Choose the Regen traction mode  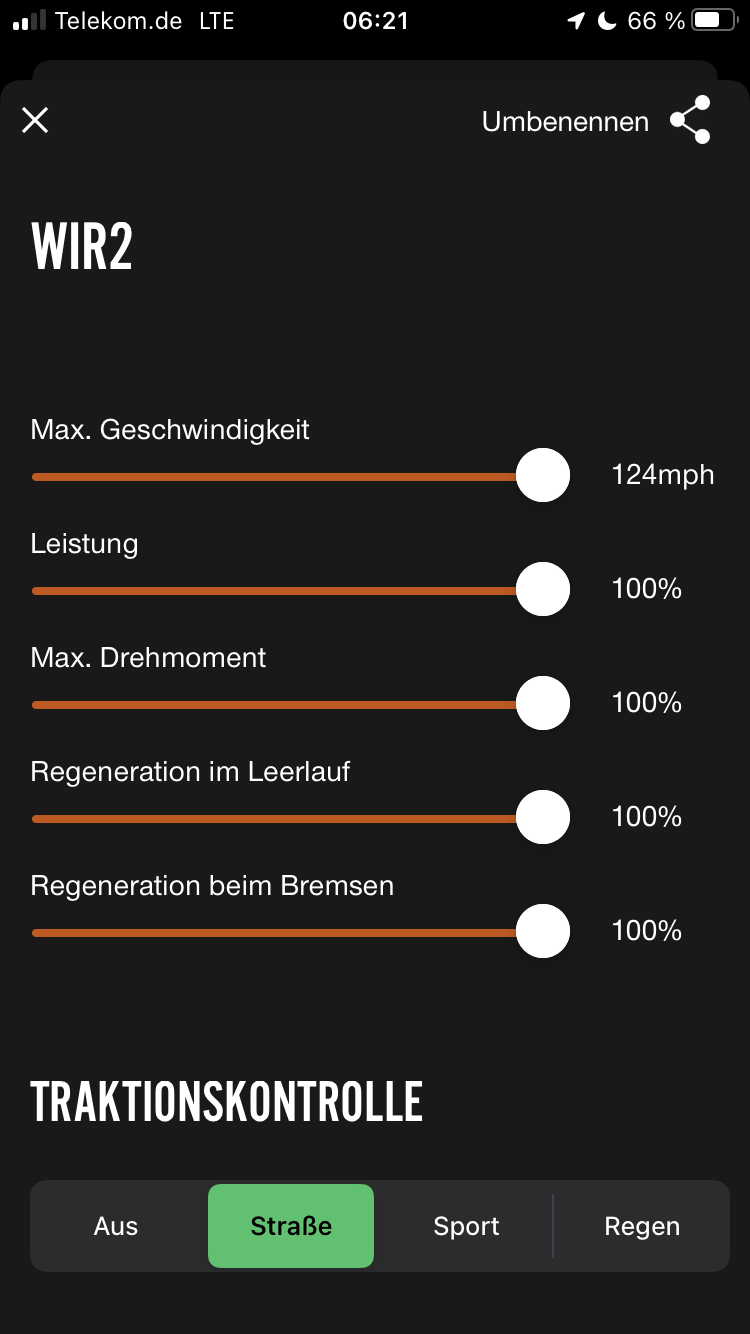coord(642,1226)
